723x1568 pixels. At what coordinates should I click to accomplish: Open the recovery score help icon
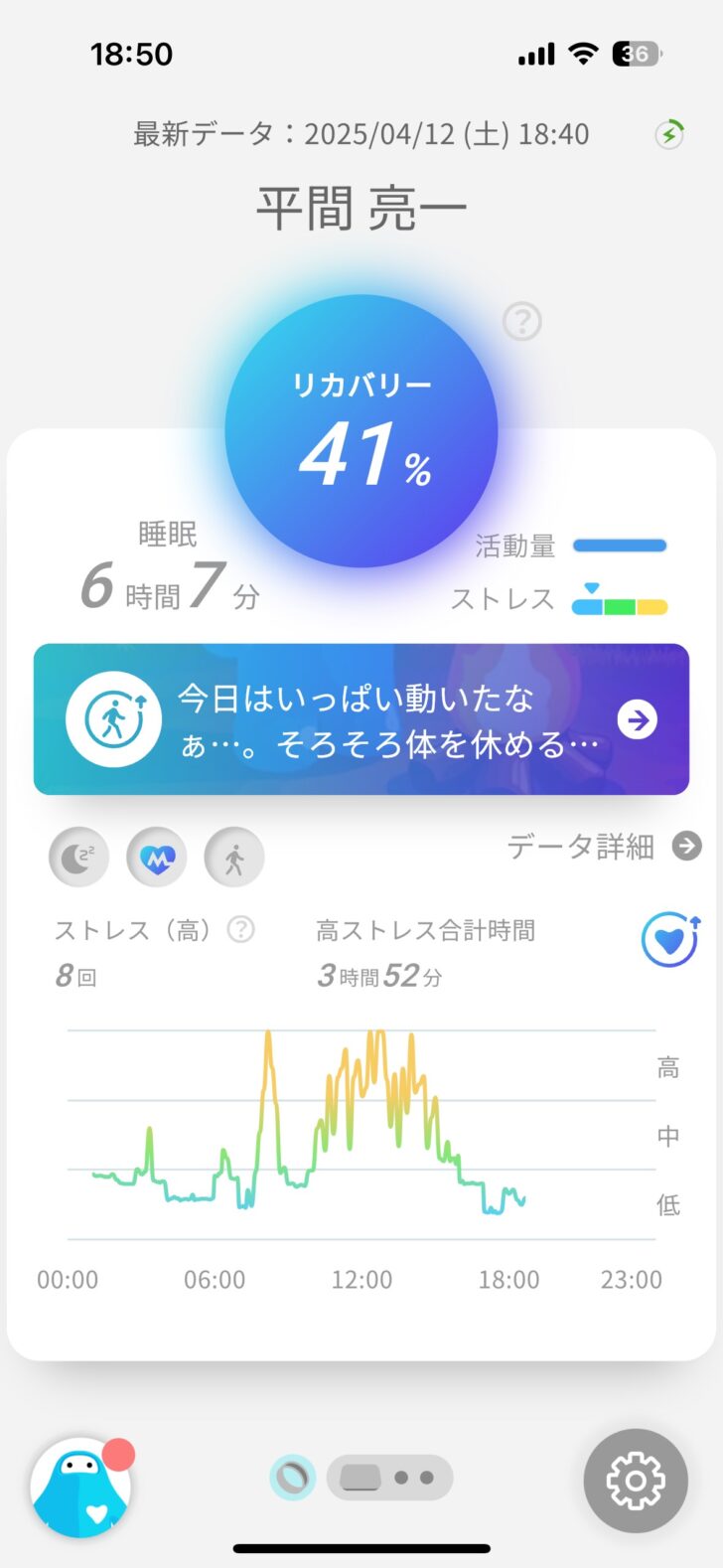521,322
